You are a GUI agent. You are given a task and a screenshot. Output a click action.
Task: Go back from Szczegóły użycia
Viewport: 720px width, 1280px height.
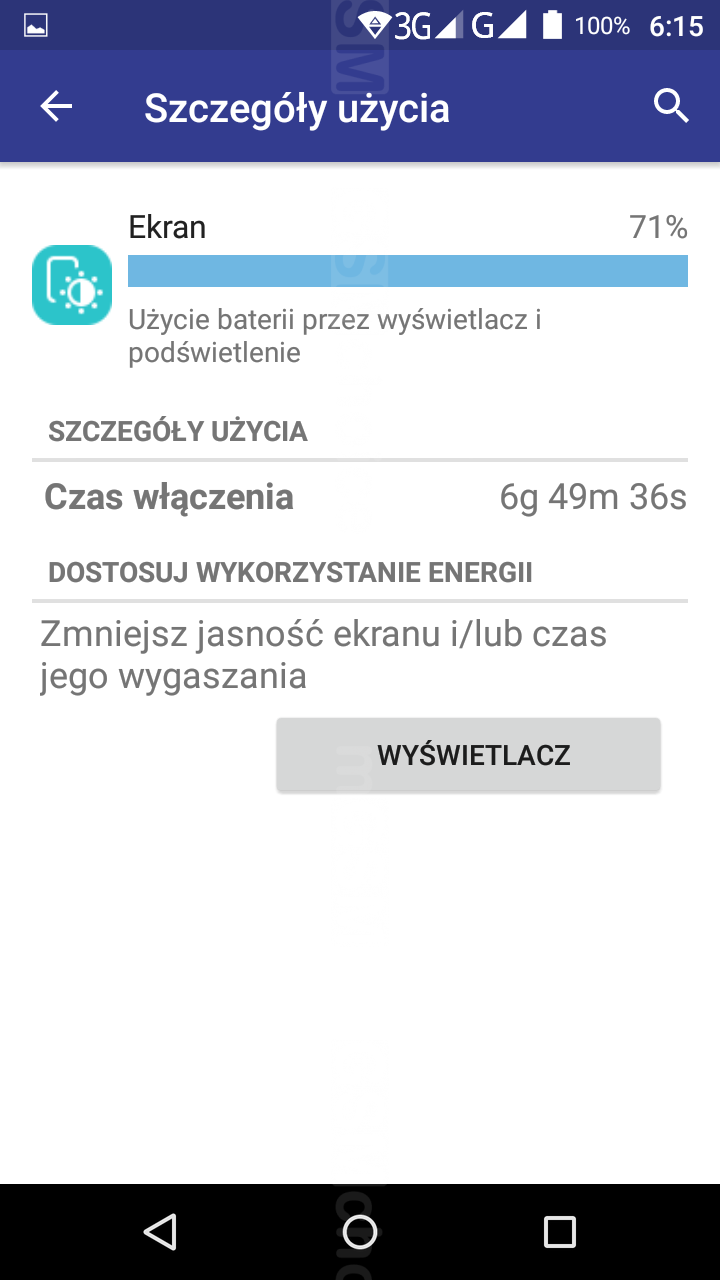coord(57,106)
